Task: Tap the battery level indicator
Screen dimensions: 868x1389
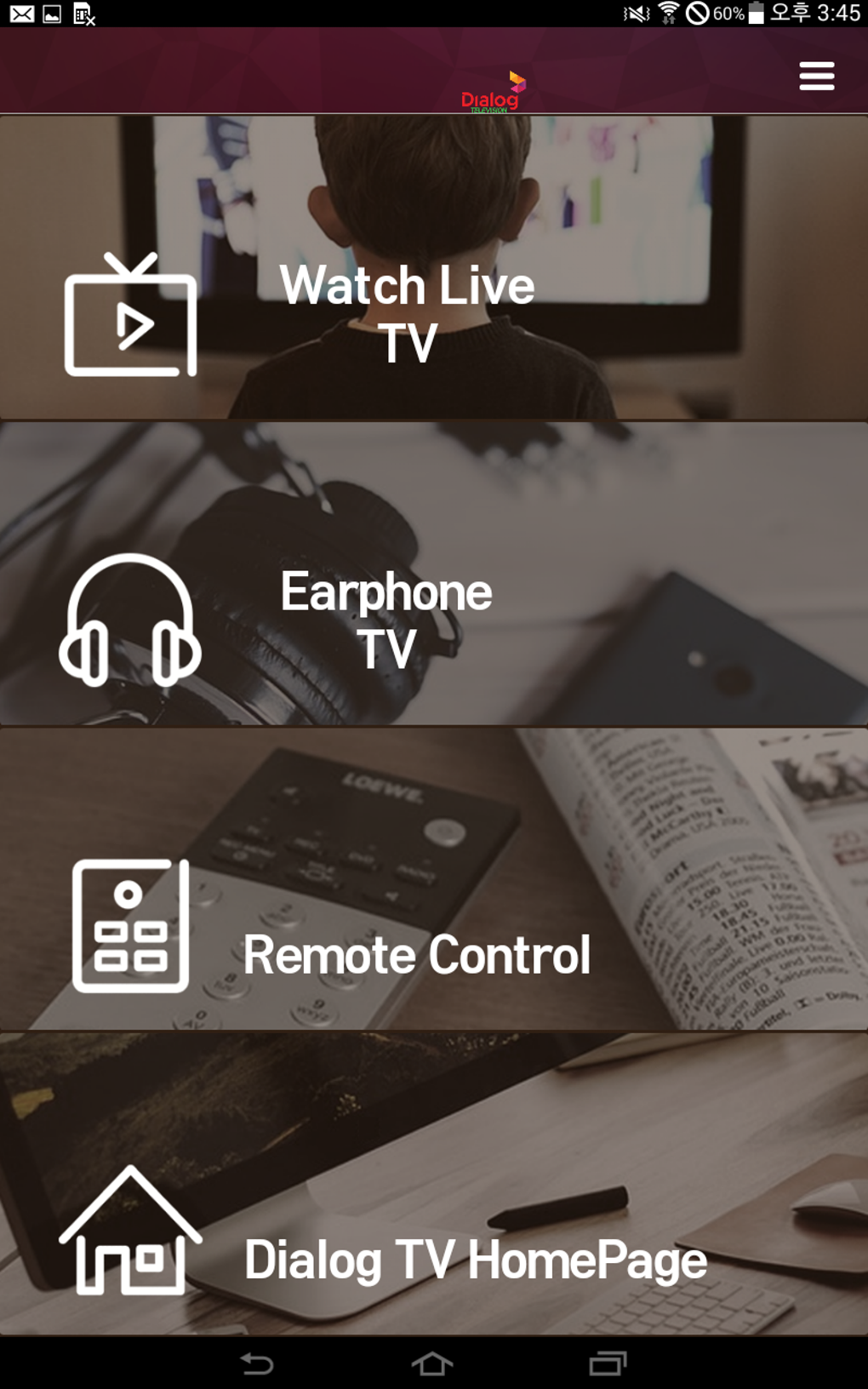Action: [x=751, y=13]
